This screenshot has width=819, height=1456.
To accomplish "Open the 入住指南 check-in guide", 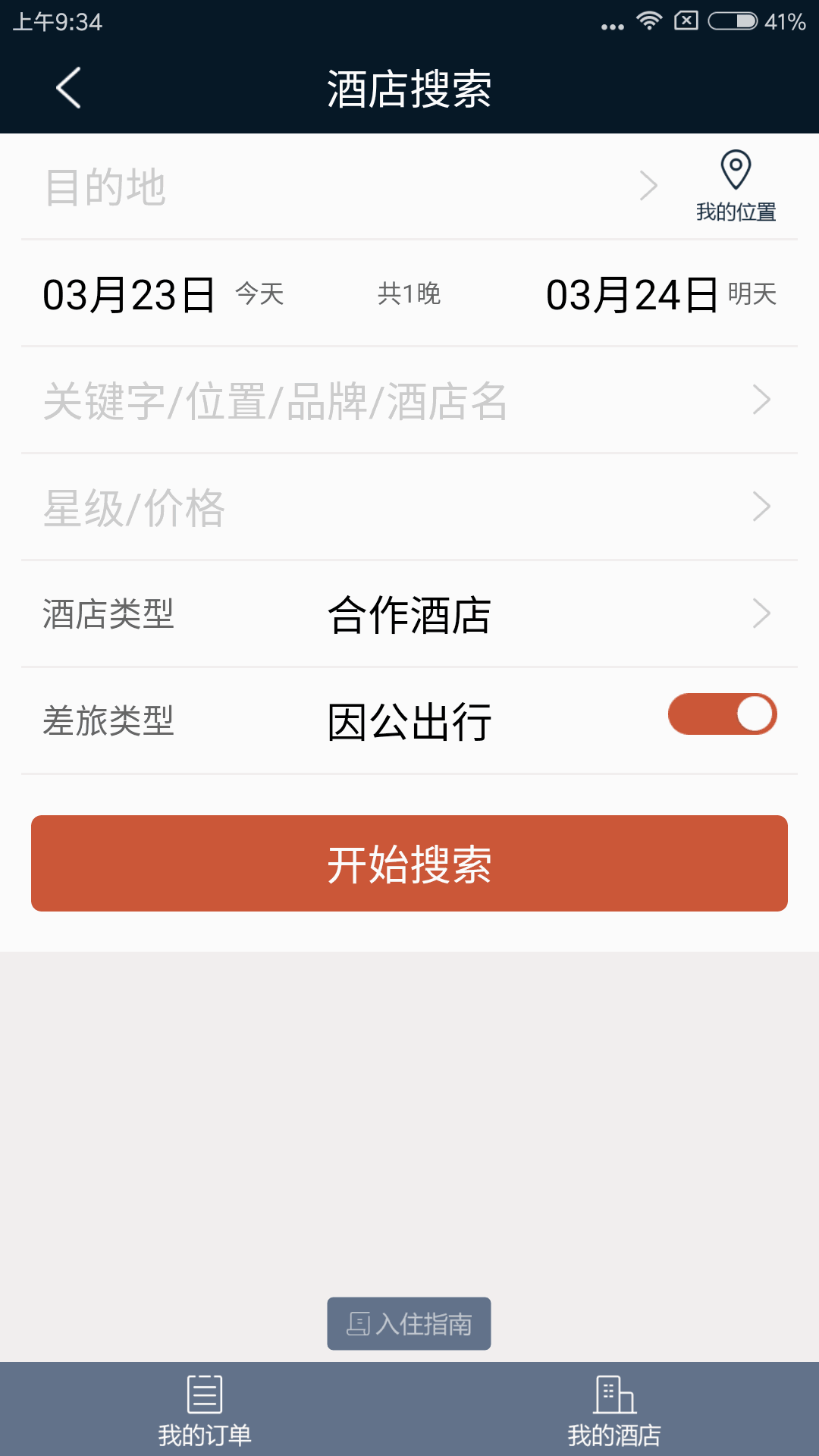I will coord(408,1323).
